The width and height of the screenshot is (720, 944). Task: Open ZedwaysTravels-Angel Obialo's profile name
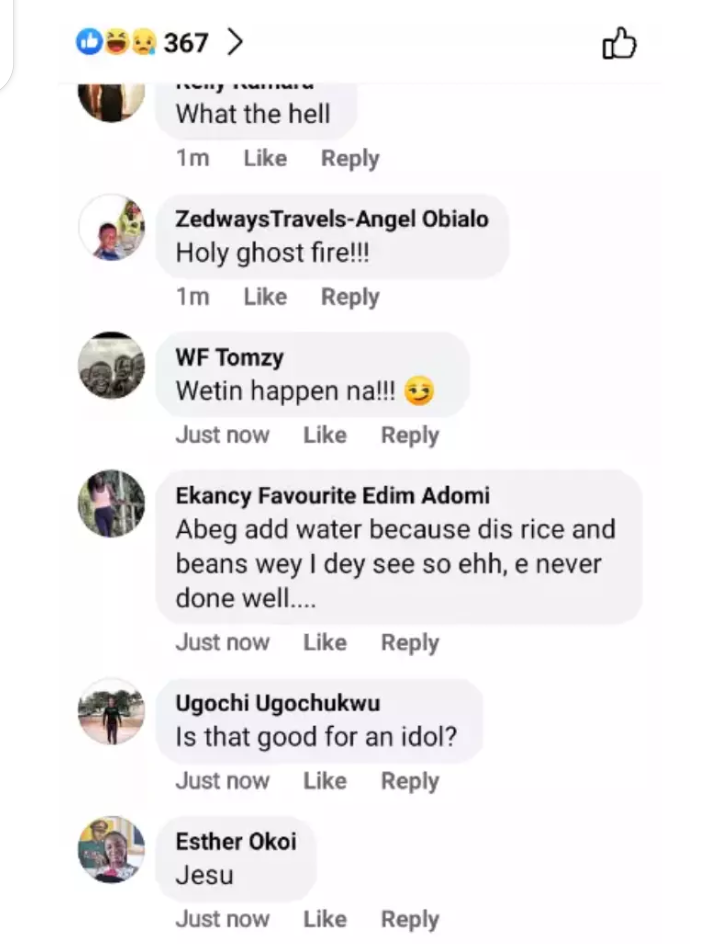[332, 218]
